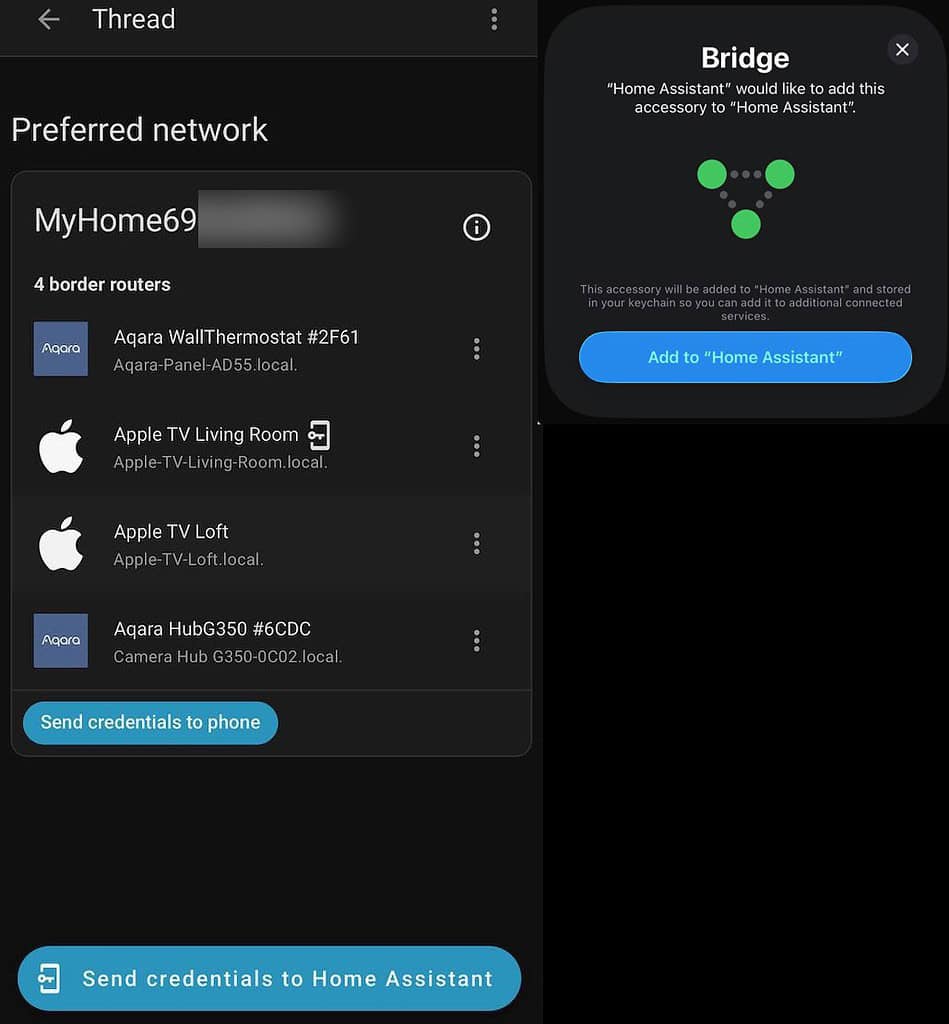Open the Thread page overflow menu

point(494,19)
